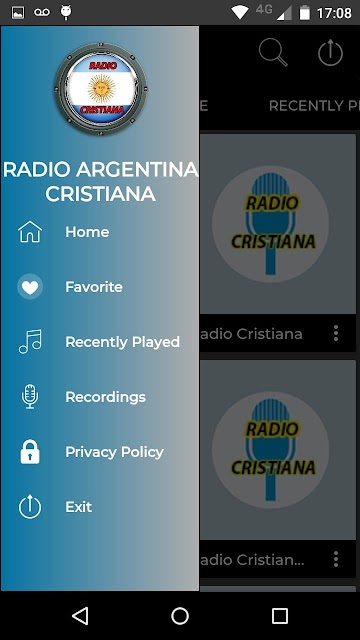360x640 pixels.
Task: Open overflow menu for first Radio Cristiana
Action: (336, 333)
